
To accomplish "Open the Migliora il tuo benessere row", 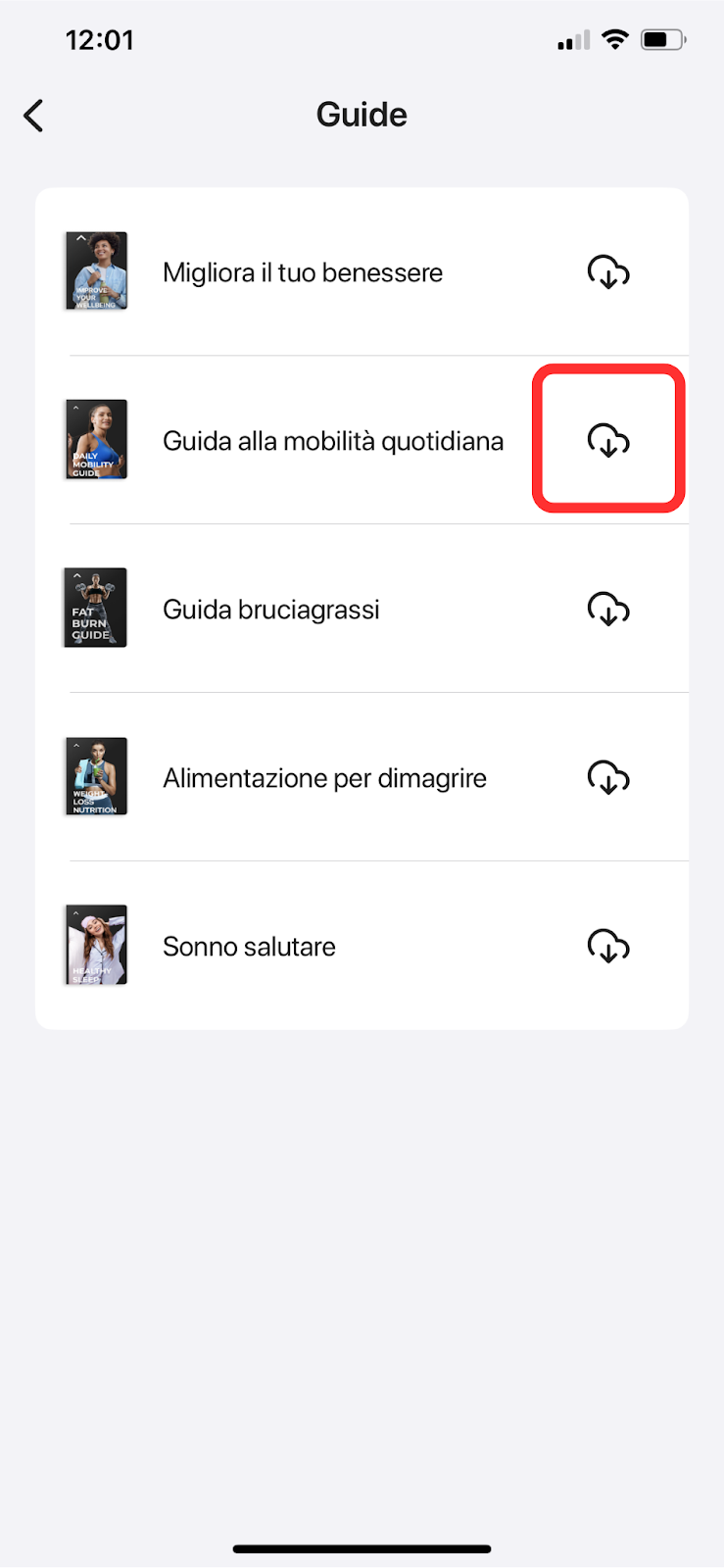I will (362, 271).
